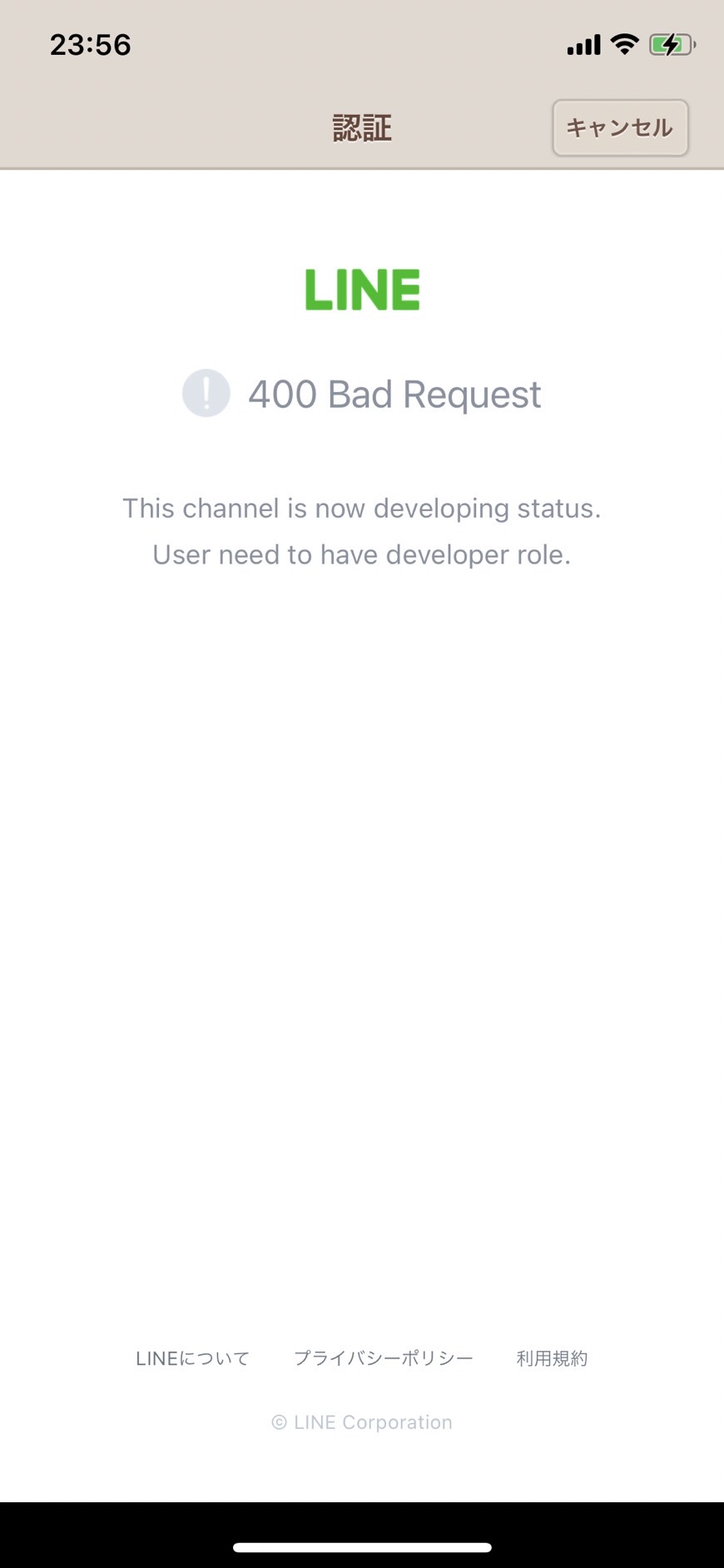Screen dimensions: 724x1568
Task: Open the プライバシーポリシー link
Action: pyautogui.click(x=384, y=1358)
